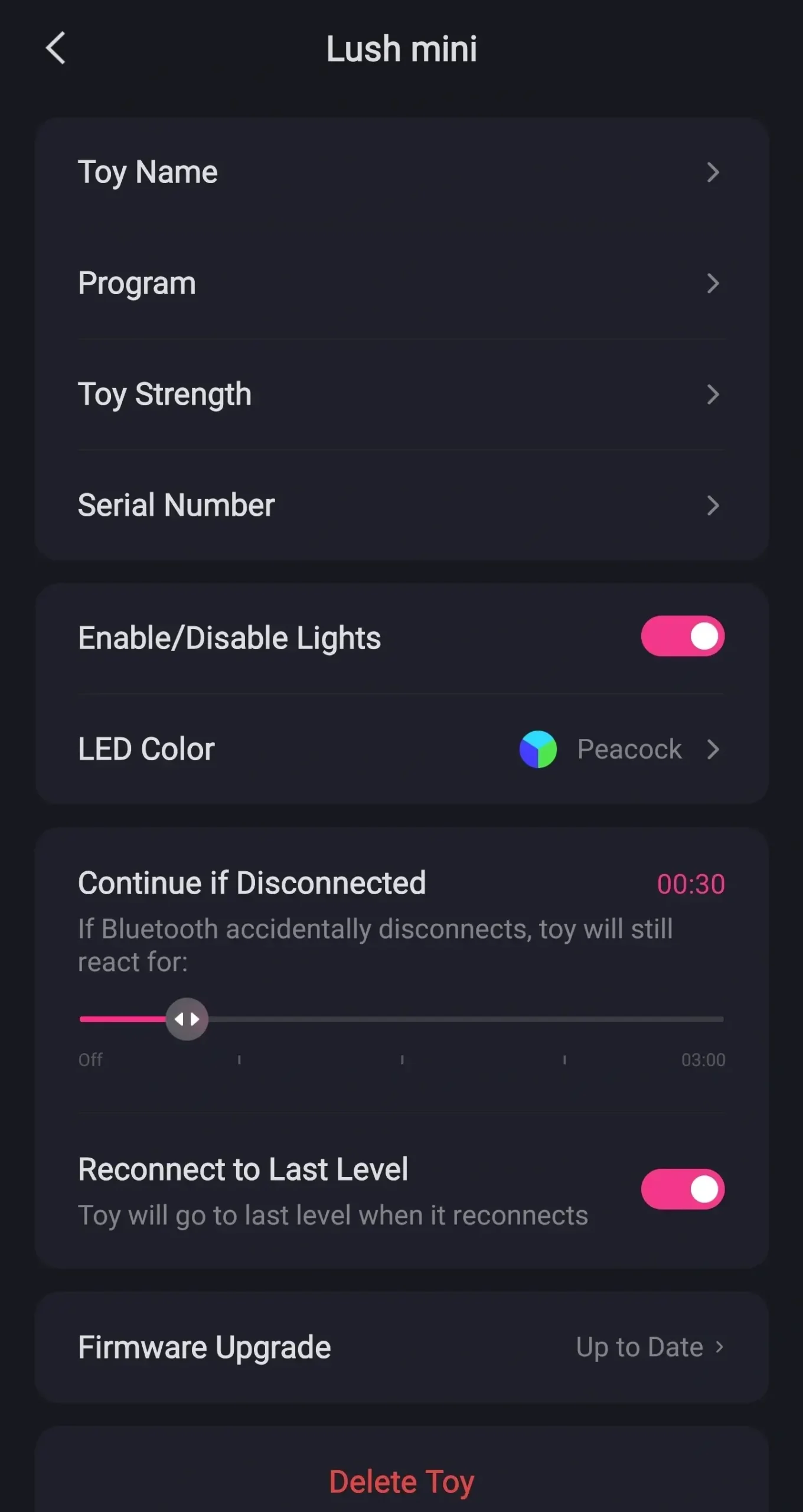Turn off Reconnect to Last Level
The image size is (803, 1512).
click(683, 1188)
